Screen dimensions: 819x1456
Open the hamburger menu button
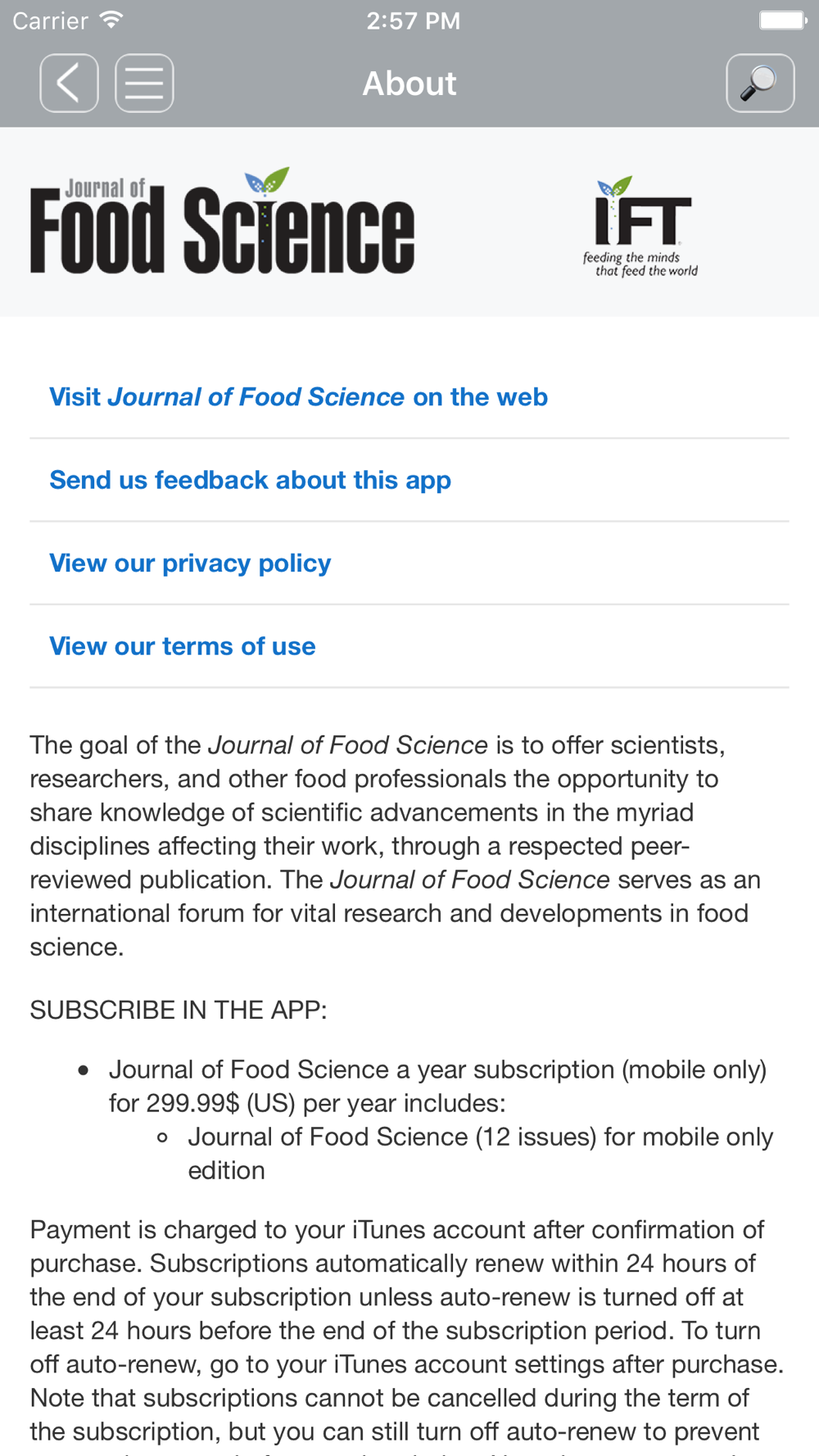[x=144, y=84]
